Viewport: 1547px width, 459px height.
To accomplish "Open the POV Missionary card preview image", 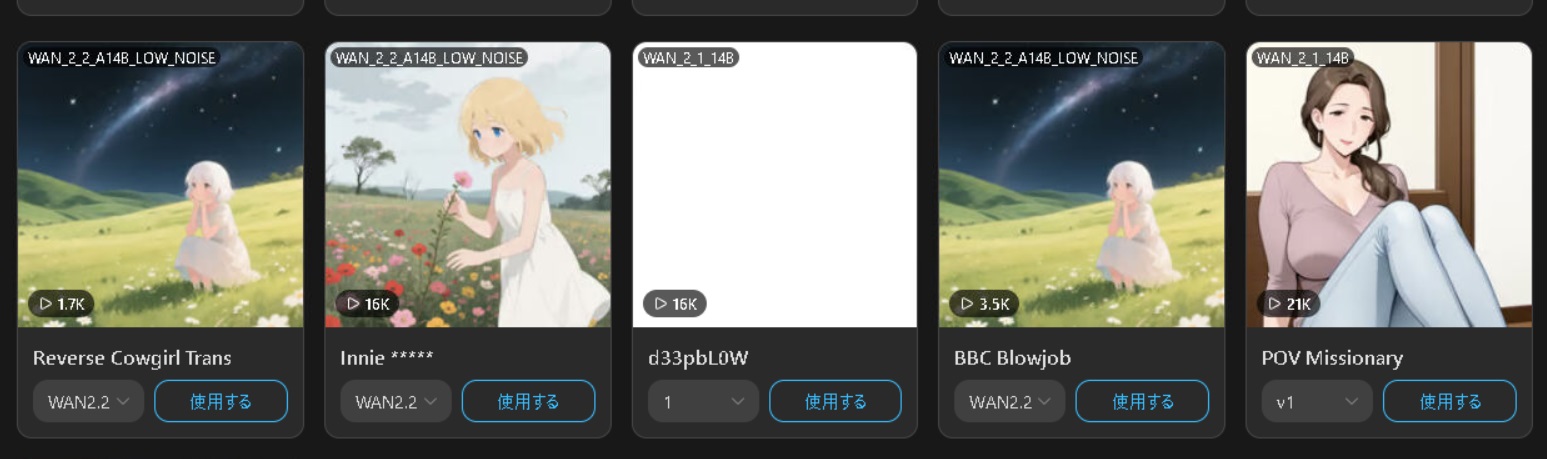I will pyautogui.click(x=1389, y=185).
